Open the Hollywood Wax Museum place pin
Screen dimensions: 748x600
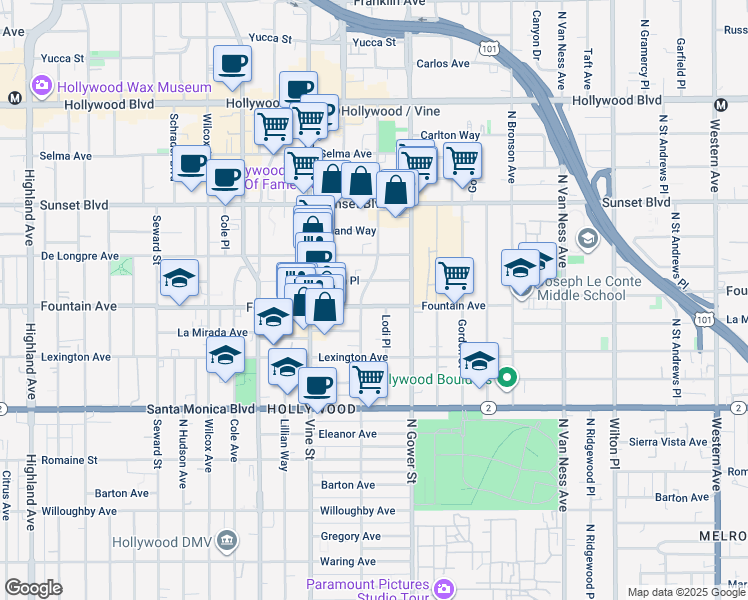42,86
